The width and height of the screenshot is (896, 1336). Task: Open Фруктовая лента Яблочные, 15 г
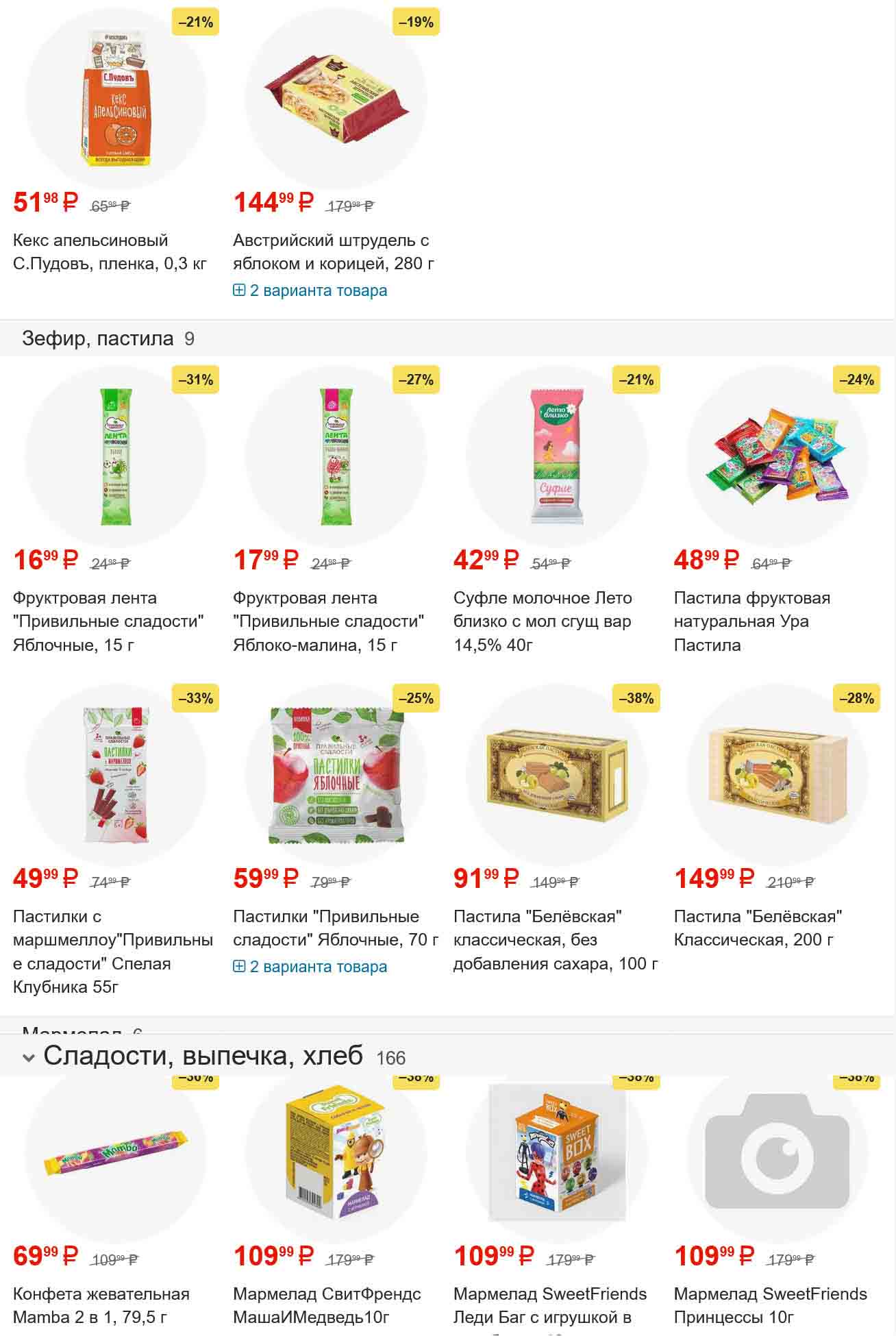tap(108, 621)
